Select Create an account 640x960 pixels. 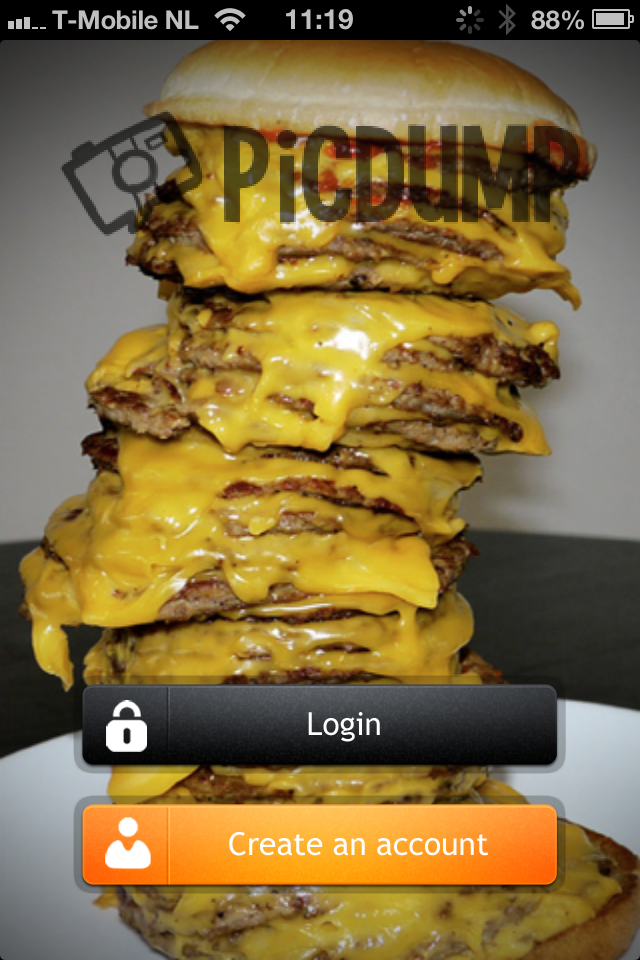pyautogui.click(x=320, y=844)
